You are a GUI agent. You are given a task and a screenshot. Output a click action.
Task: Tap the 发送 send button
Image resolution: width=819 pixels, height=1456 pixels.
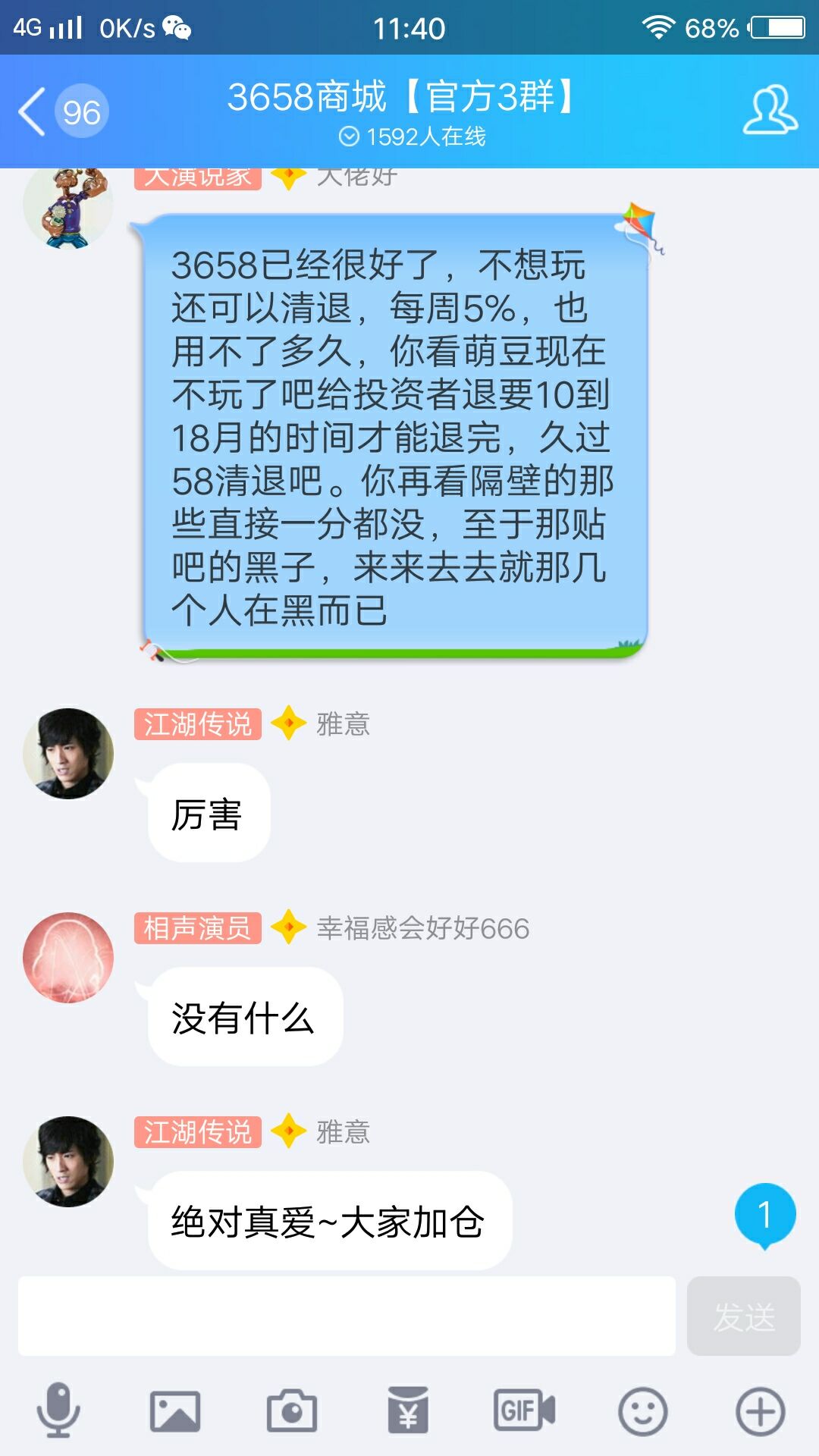(x=743, y=1316)
